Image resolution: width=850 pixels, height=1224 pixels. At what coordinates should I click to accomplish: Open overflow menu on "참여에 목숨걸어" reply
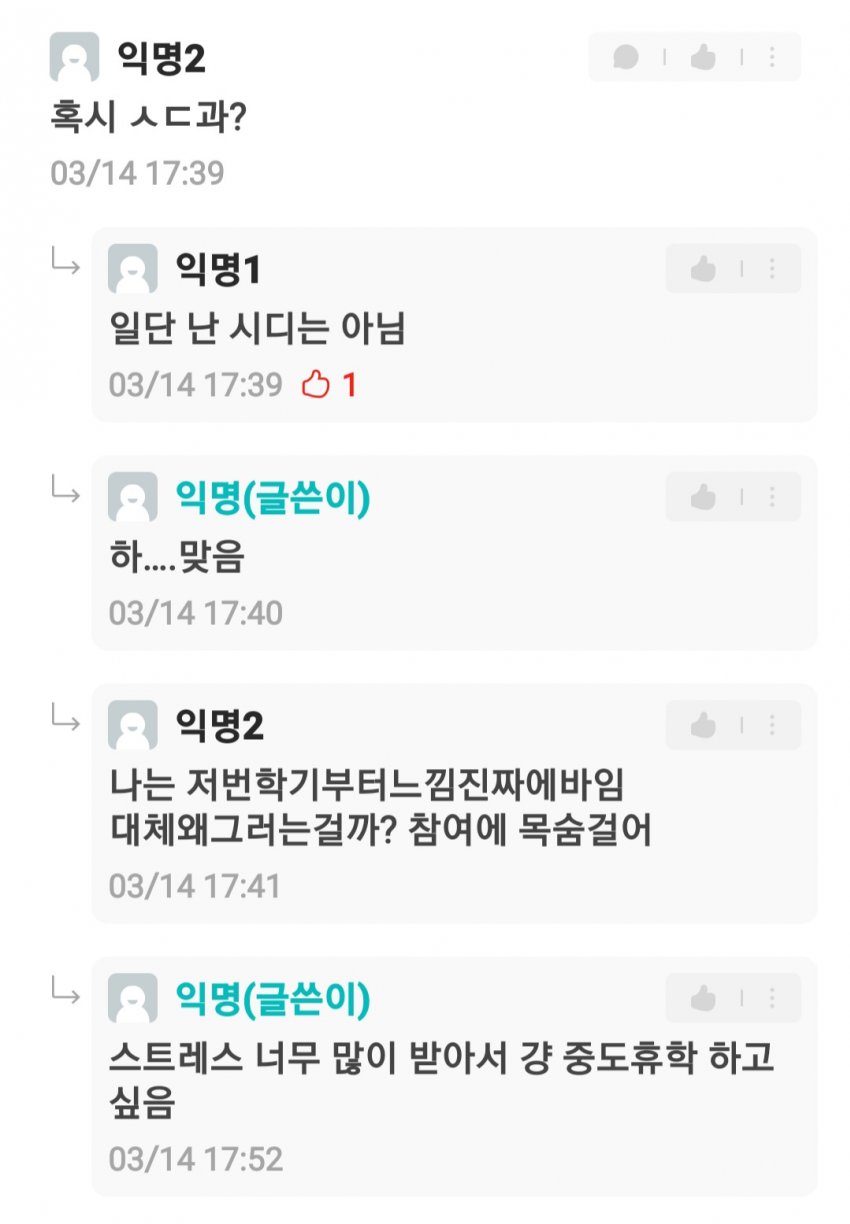[x=772, y=725]
